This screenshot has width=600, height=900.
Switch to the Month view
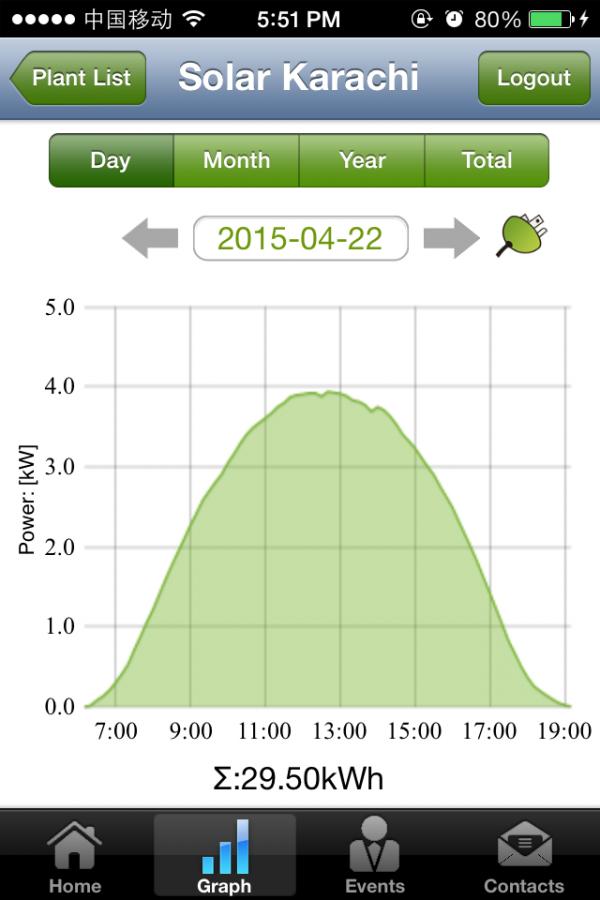tap(236, 160)
